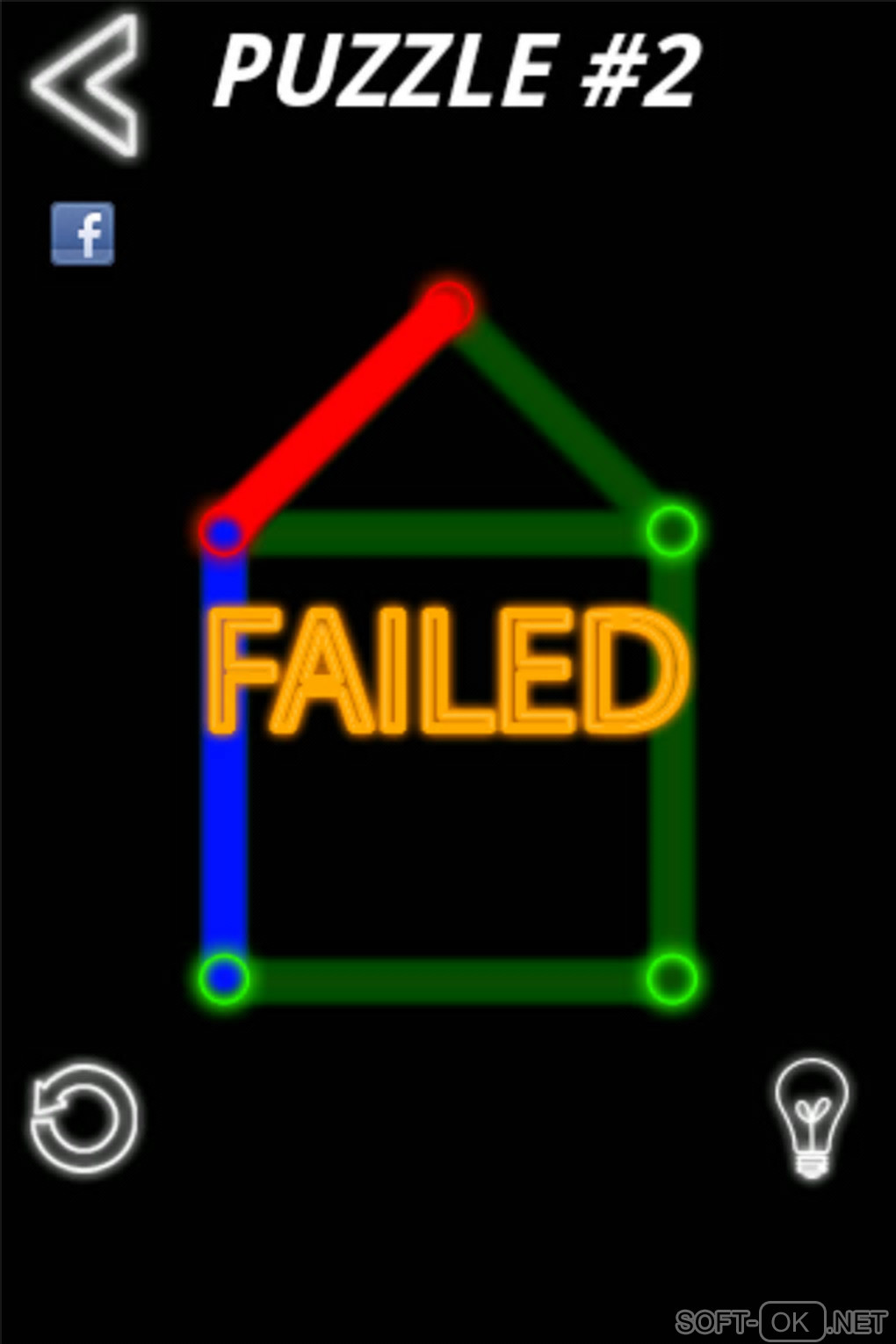The height and width of the screenshot is (1344, 896).
Task: Share the puzzle via the Facebook icon
Action: (83, 234)
